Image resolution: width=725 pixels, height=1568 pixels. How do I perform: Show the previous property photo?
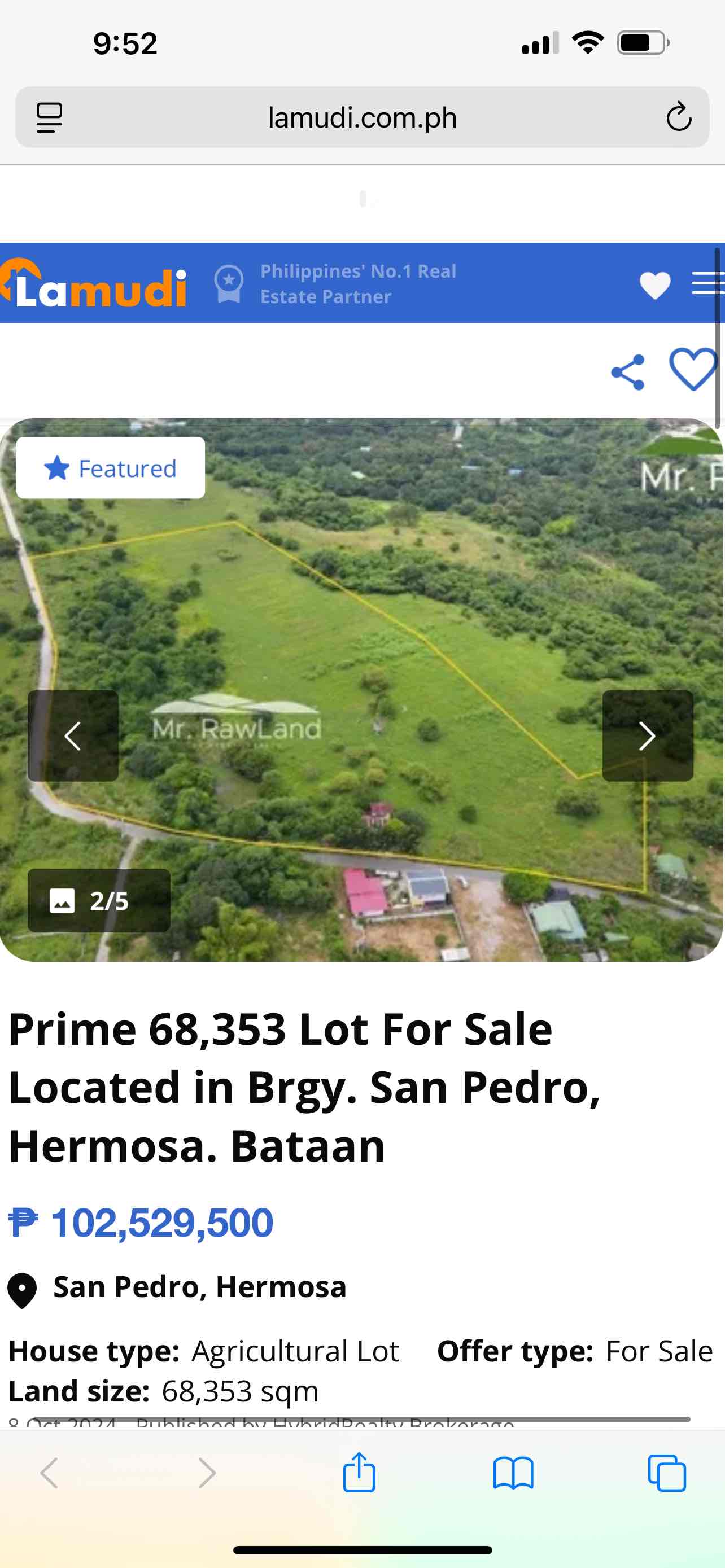click(x=73, y=736)
